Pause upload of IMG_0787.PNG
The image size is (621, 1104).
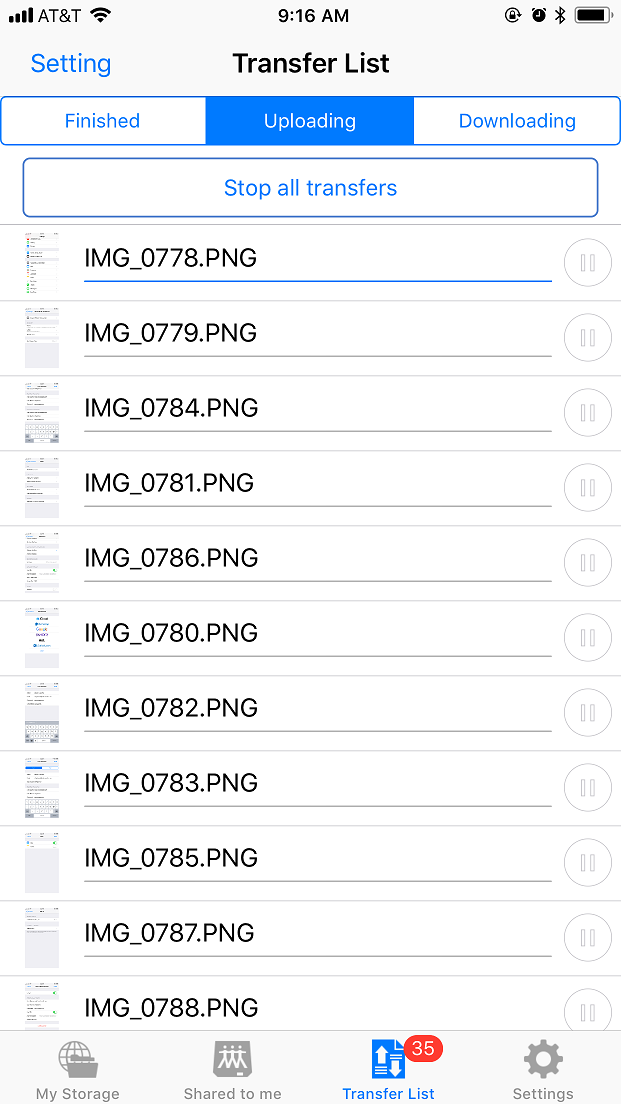point(587,938)
